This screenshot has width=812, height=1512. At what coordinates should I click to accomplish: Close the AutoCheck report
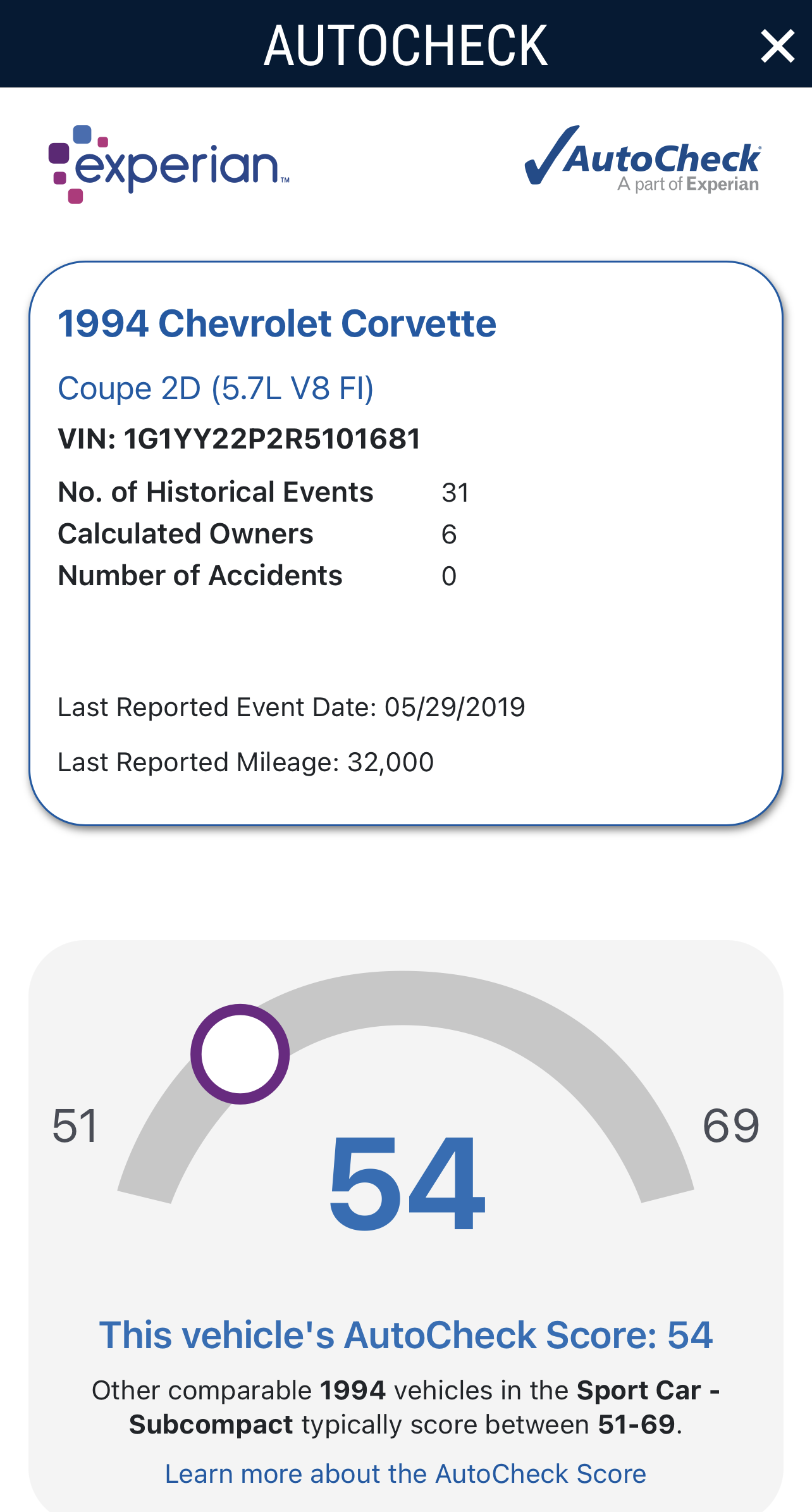pos(777,46)
